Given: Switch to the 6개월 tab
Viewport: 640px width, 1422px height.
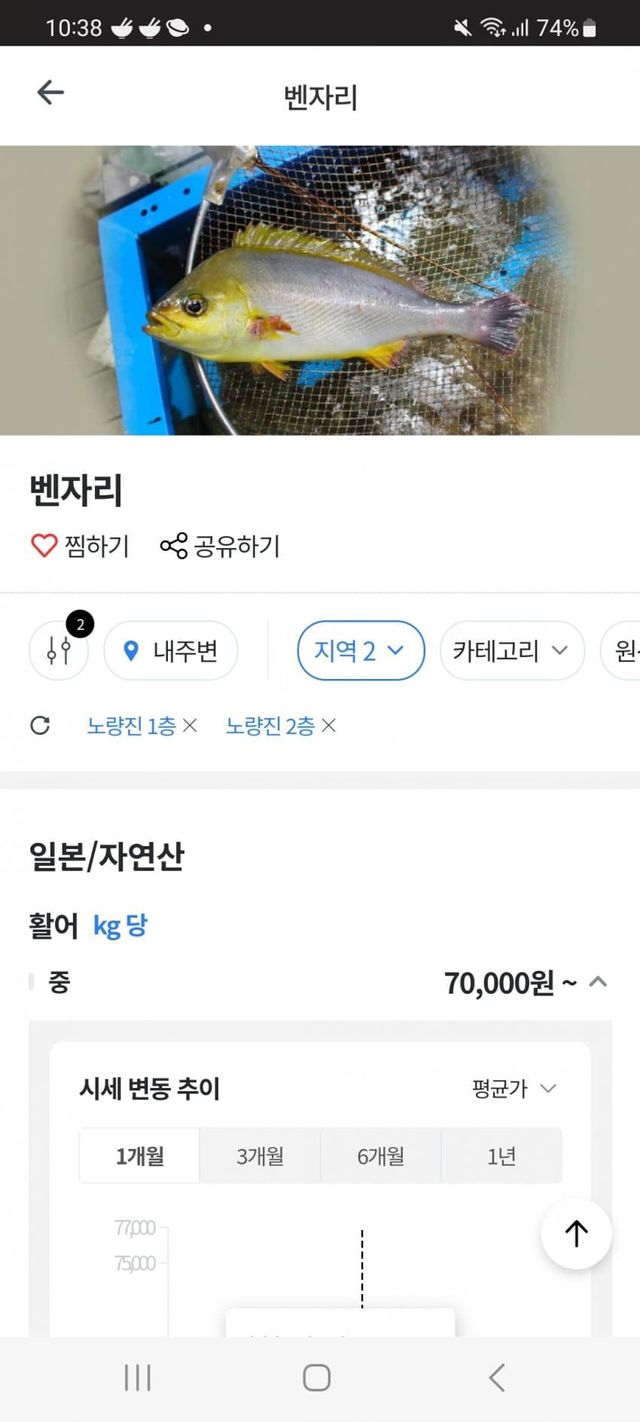Looking at the screenshot, I should point(381,1156).
